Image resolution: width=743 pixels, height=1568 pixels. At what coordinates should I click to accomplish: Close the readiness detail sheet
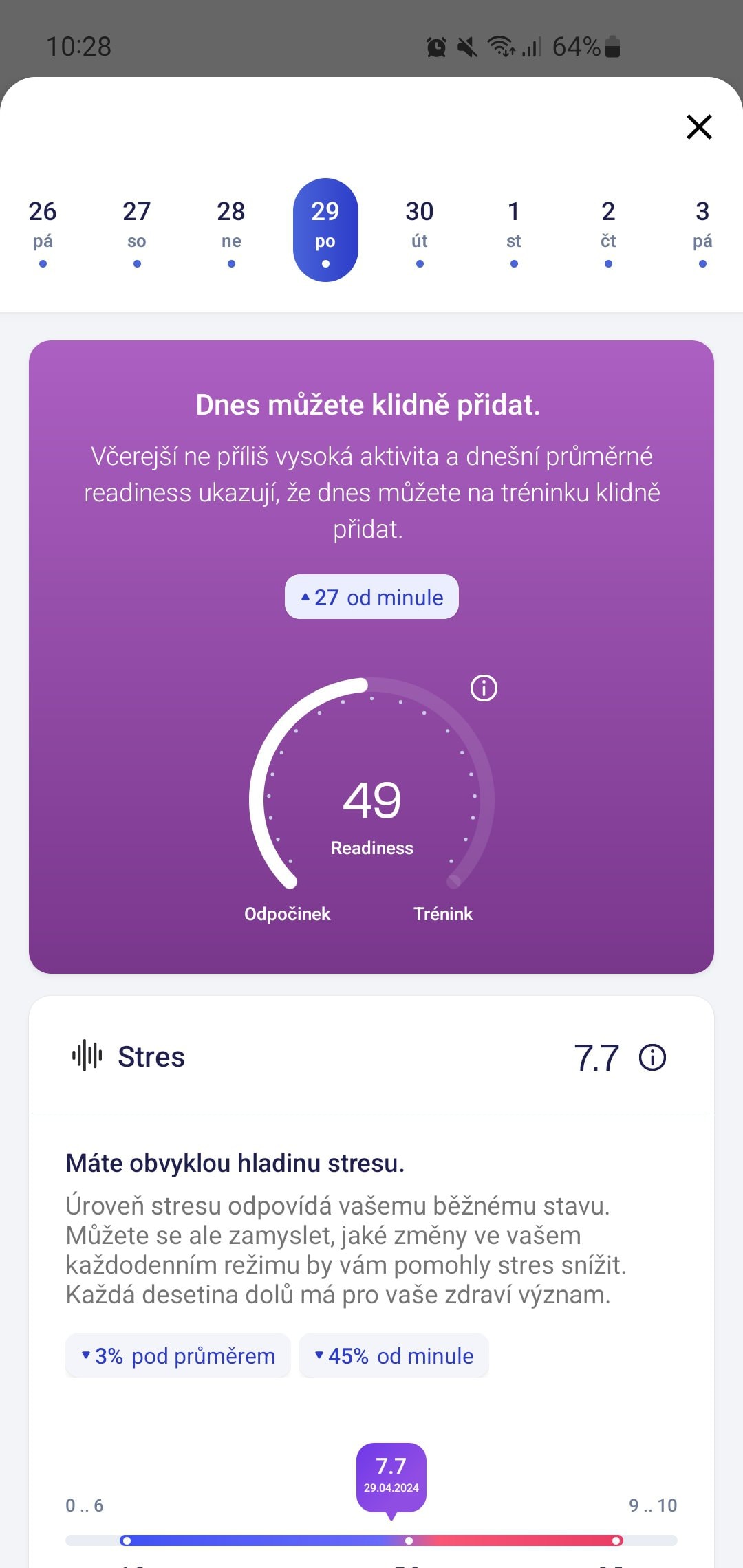point(699,127)
